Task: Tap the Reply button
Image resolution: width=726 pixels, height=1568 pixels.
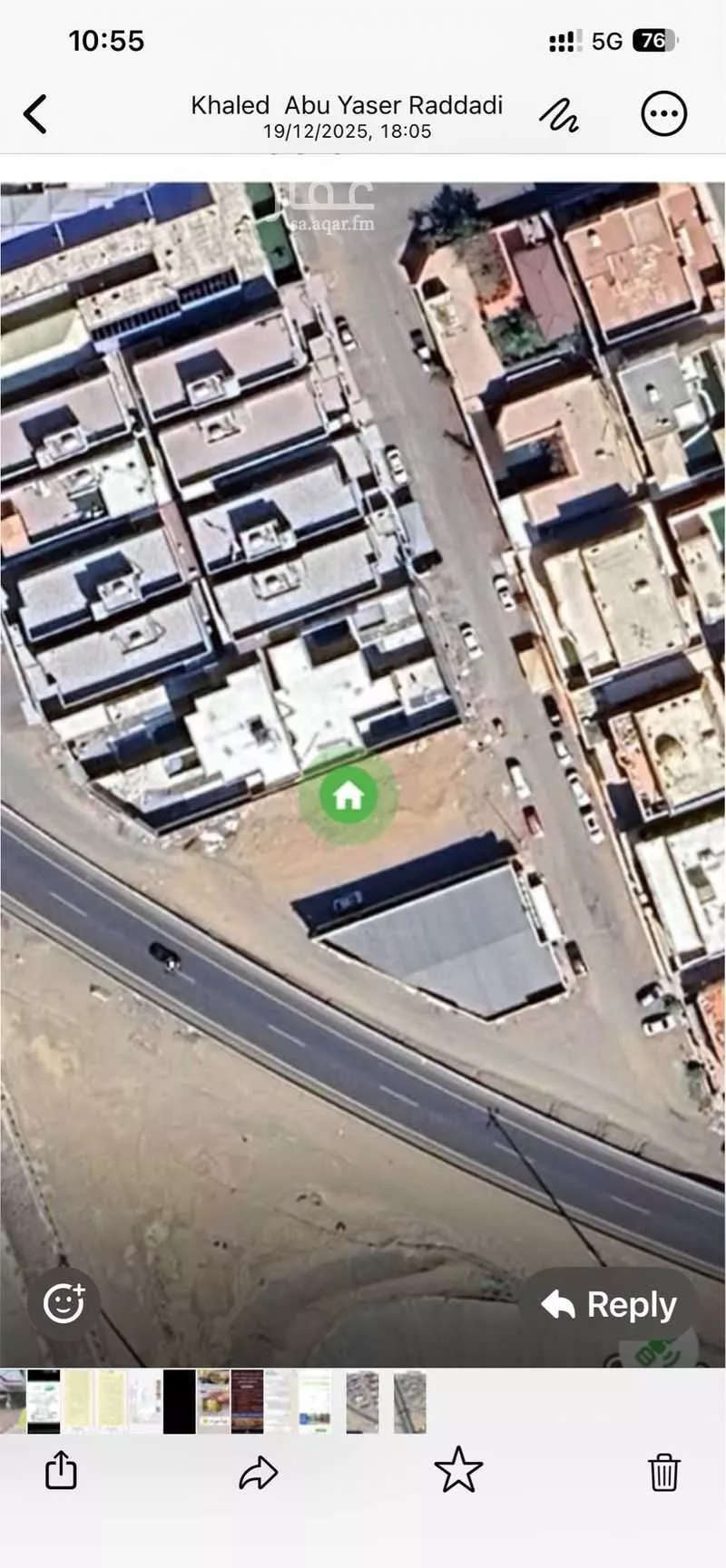Action: [x=610, y=1304]
